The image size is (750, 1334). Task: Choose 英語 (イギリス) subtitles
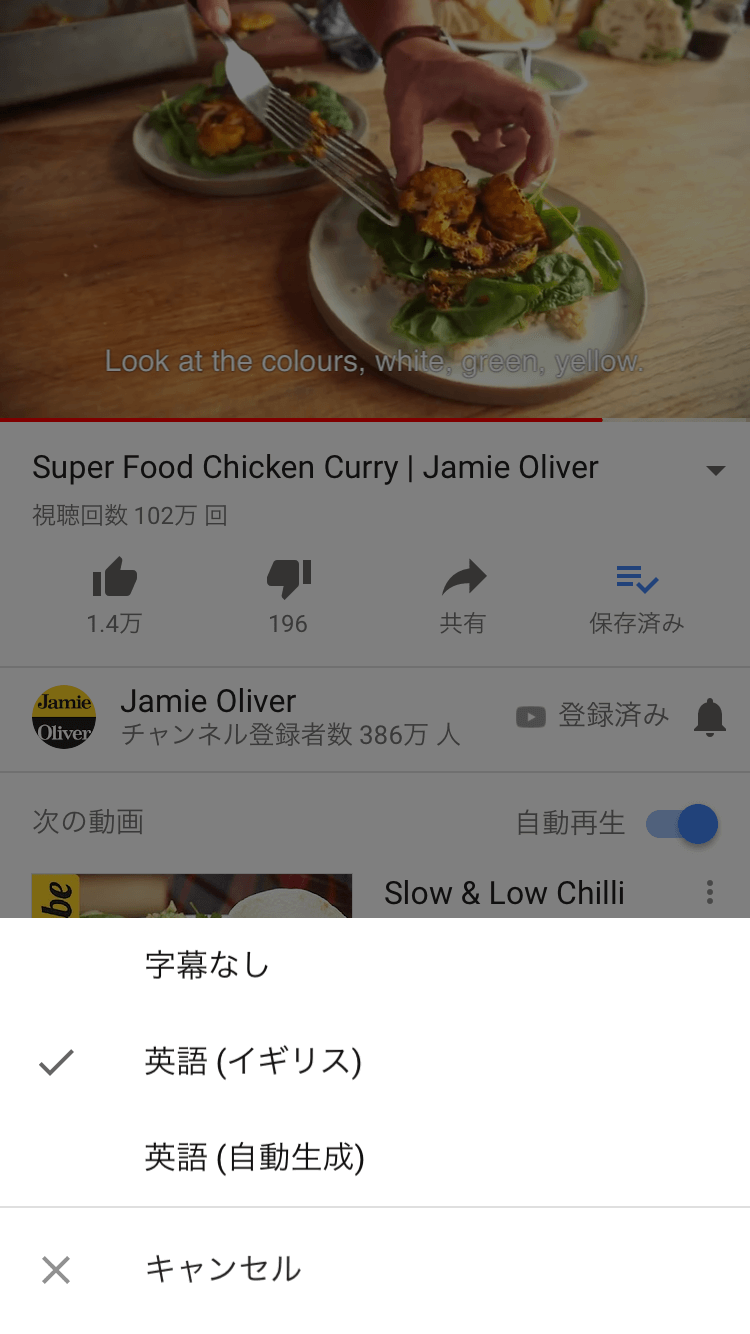(x=253, y=1062)
